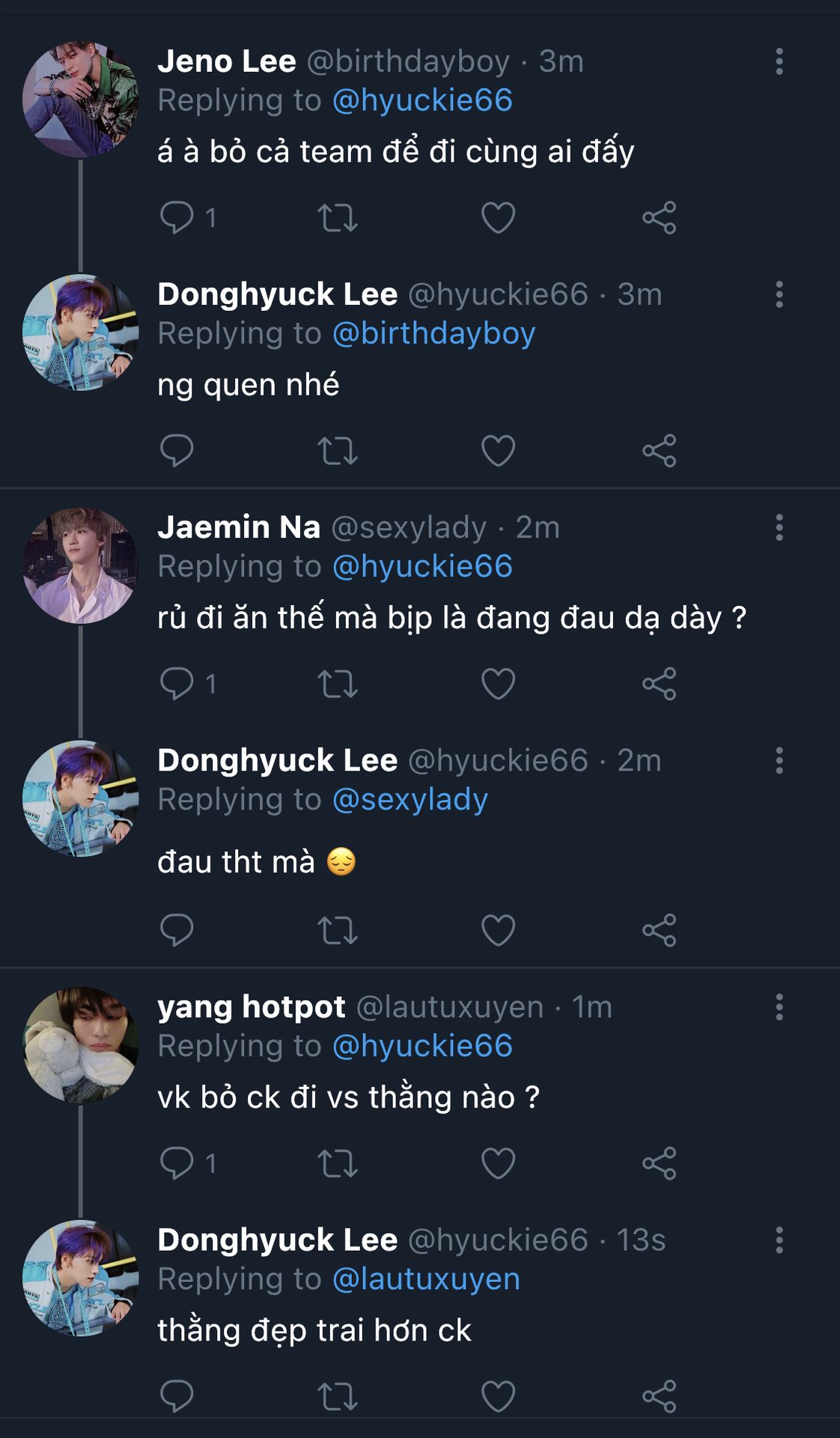View yang hotpot's profile avatar

point(80,1045)
